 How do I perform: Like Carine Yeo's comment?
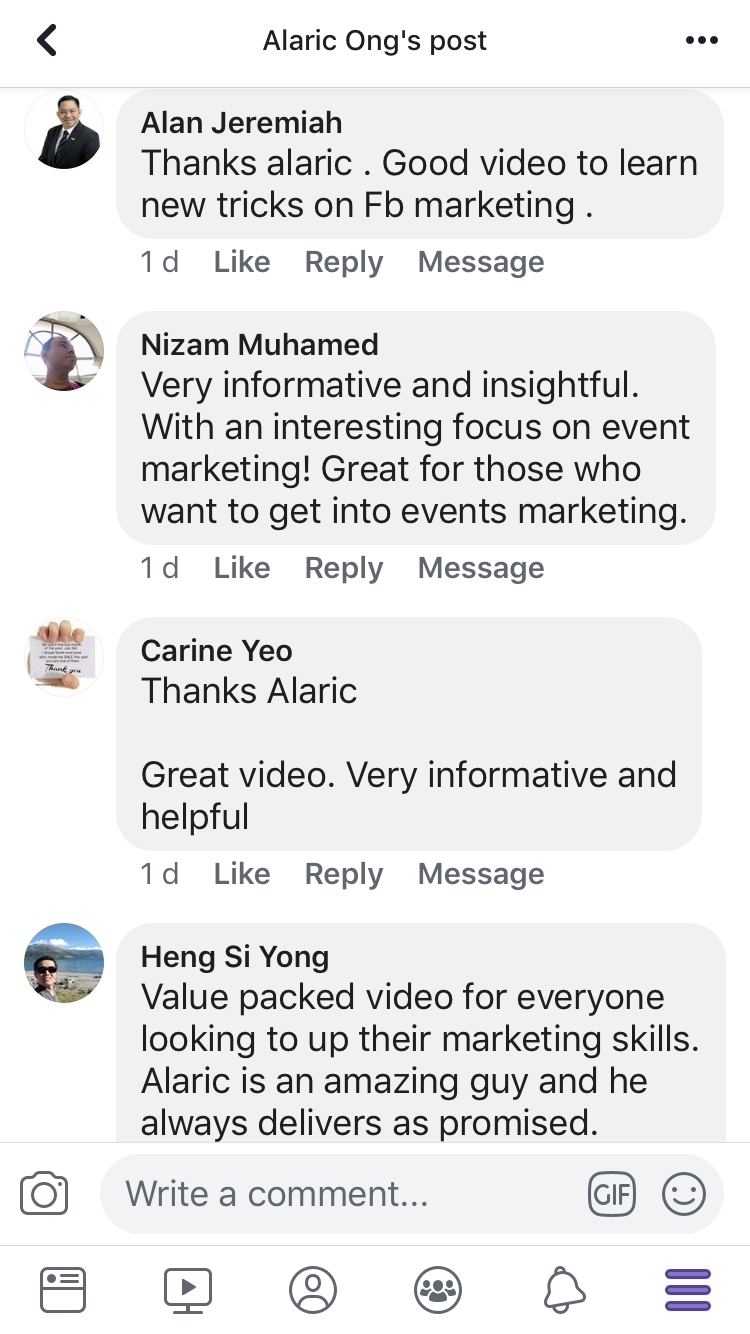coord(242,874)
